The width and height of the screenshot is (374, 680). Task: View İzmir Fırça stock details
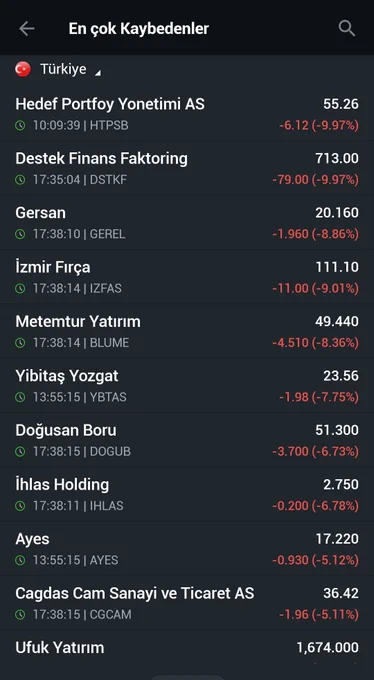(x=187, y=277)
